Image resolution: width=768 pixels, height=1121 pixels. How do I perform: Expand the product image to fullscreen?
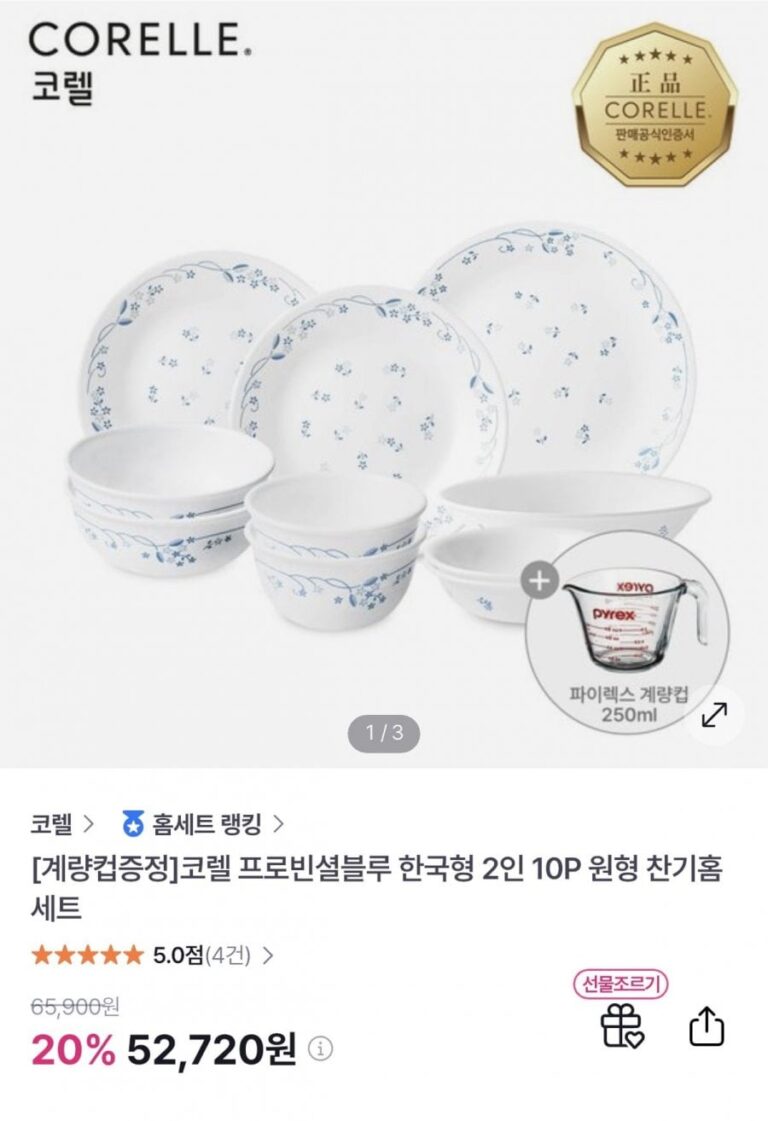pyautogui.click(x=715, y=715)
